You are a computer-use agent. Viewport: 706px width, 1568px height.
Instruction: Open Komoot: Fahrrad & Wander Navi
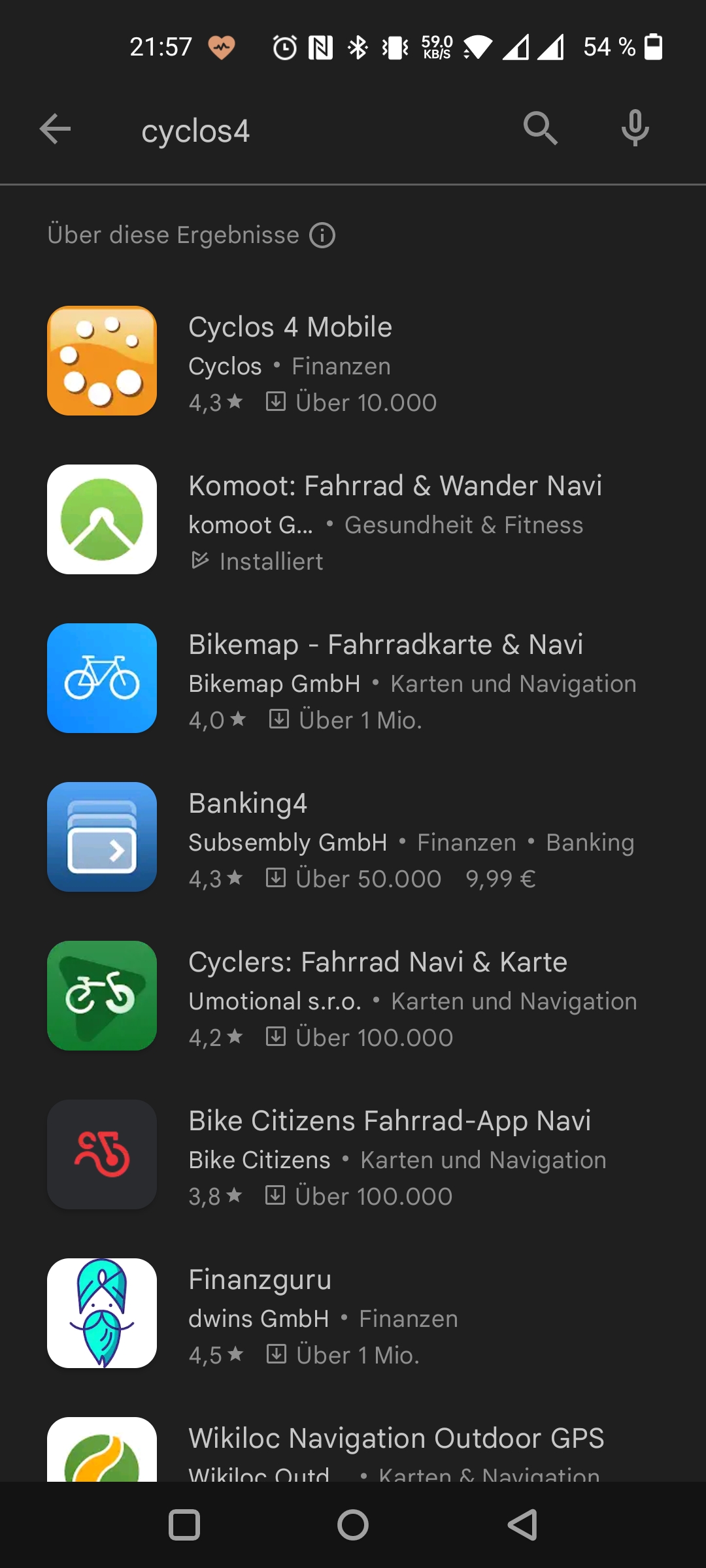tap(353, 519)
